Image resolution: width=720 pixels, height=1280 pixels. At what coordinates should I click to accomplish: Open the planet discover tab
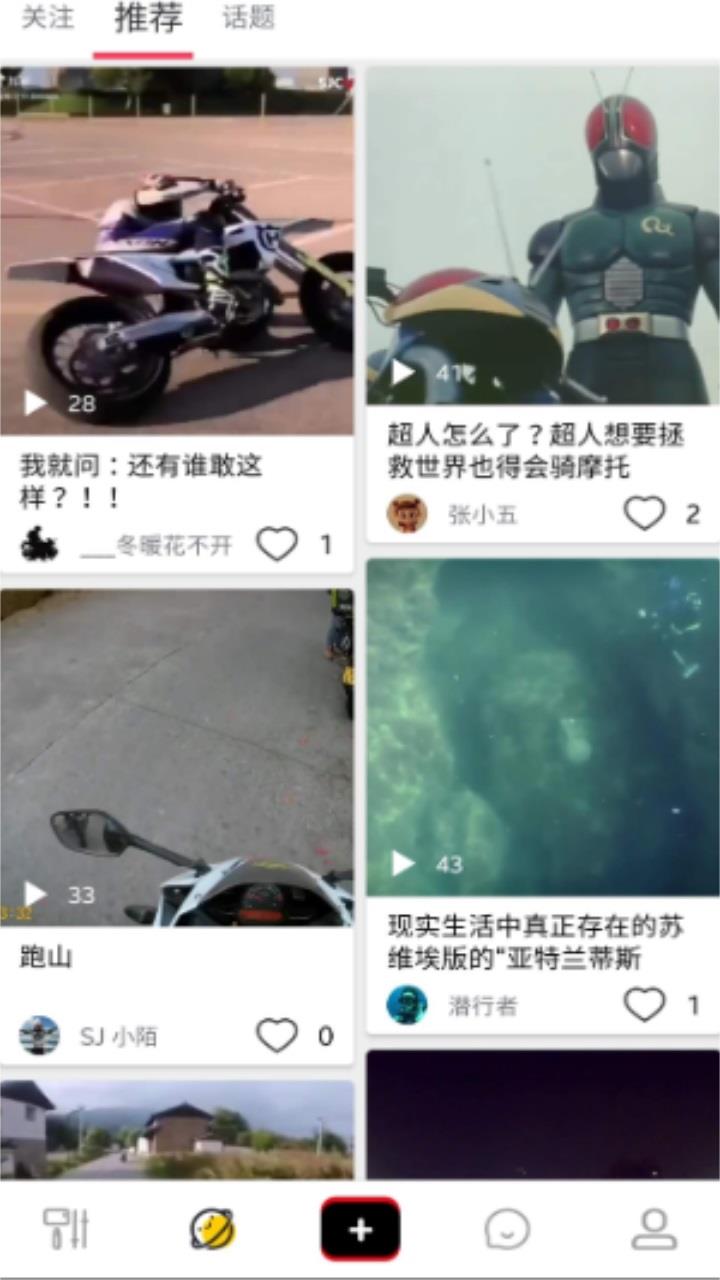coord(213,1229)
